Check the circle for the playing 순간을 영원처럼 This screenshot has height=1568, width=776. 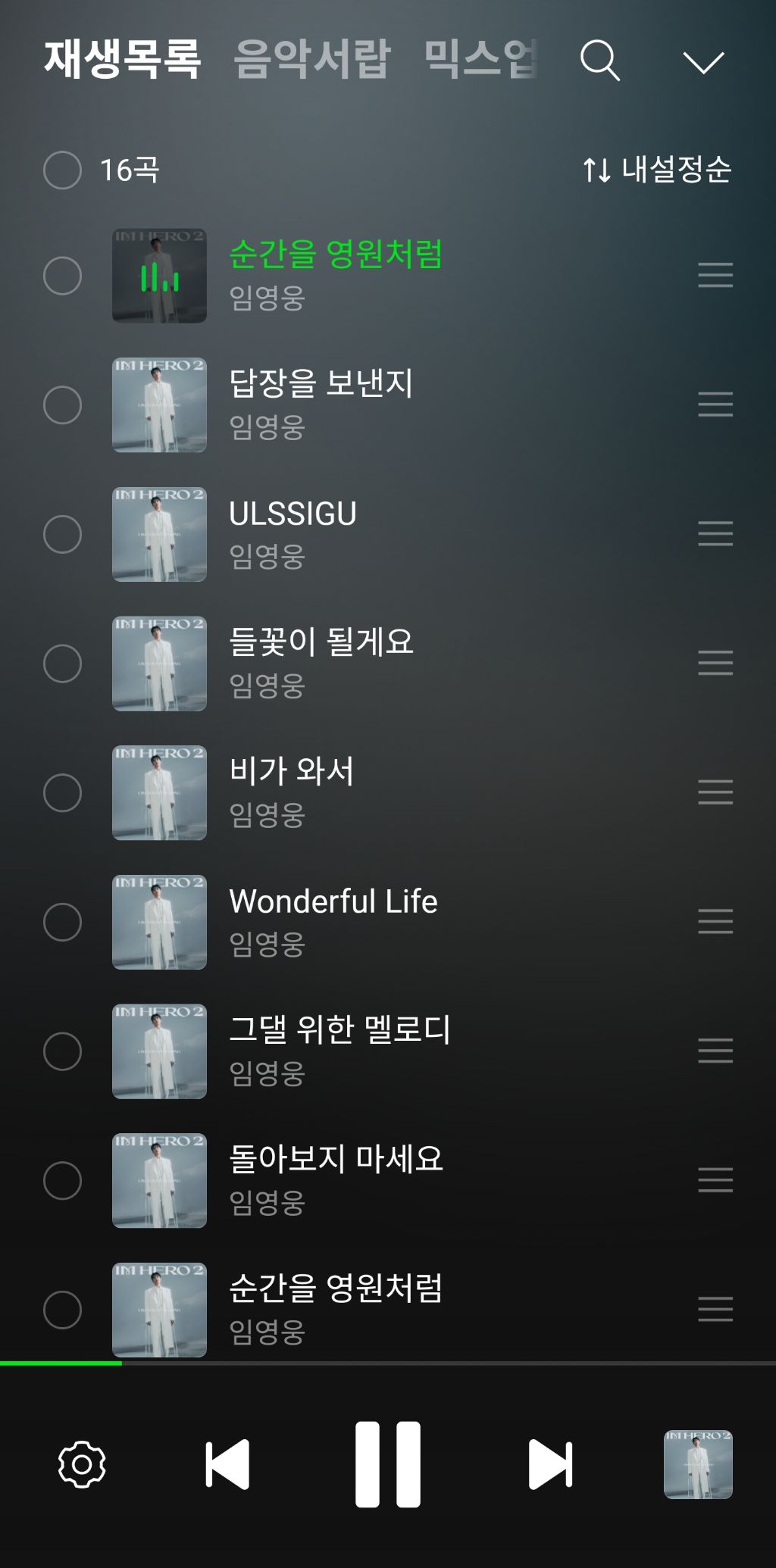tap(62, 276)
